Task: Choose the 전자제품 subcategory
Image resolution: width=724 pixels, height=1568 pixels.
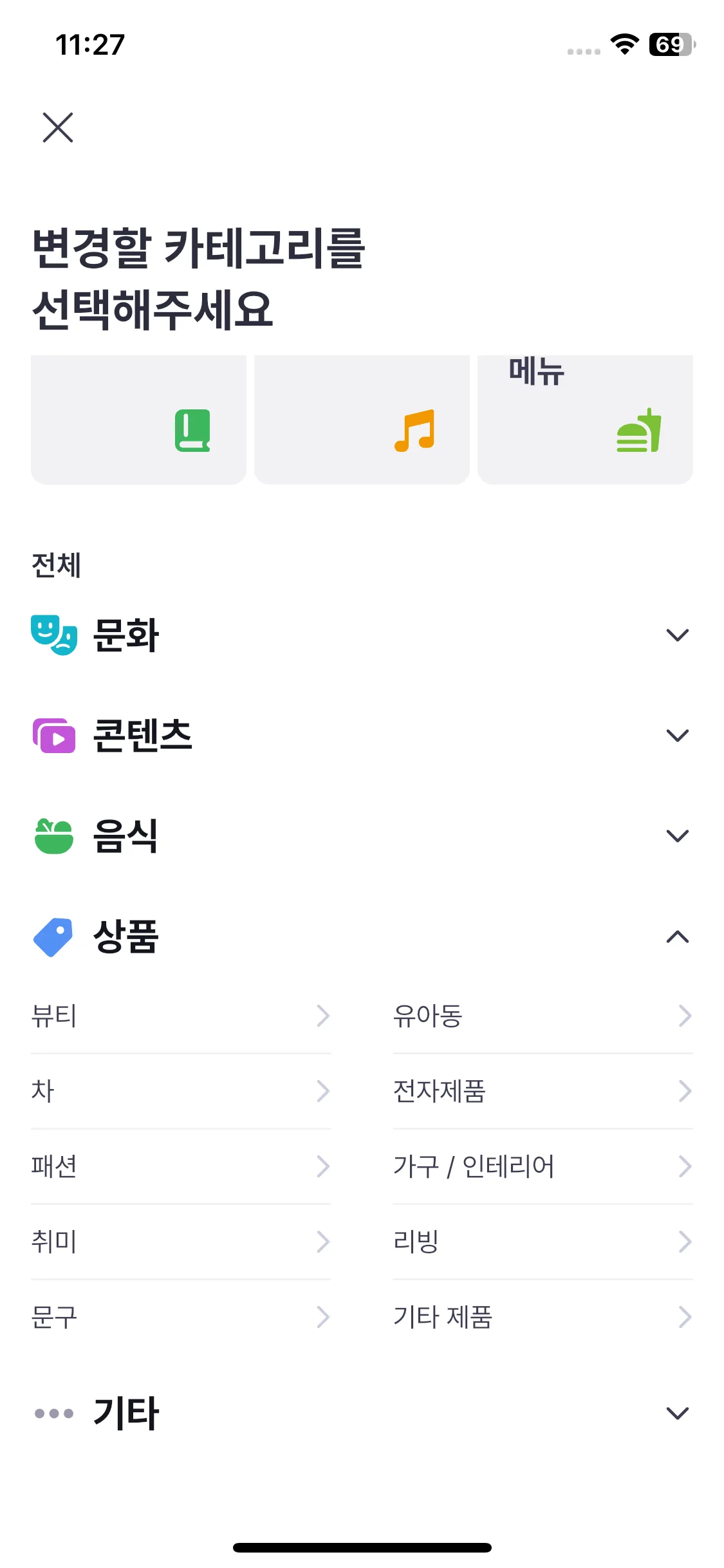Action: point(543,1092)
